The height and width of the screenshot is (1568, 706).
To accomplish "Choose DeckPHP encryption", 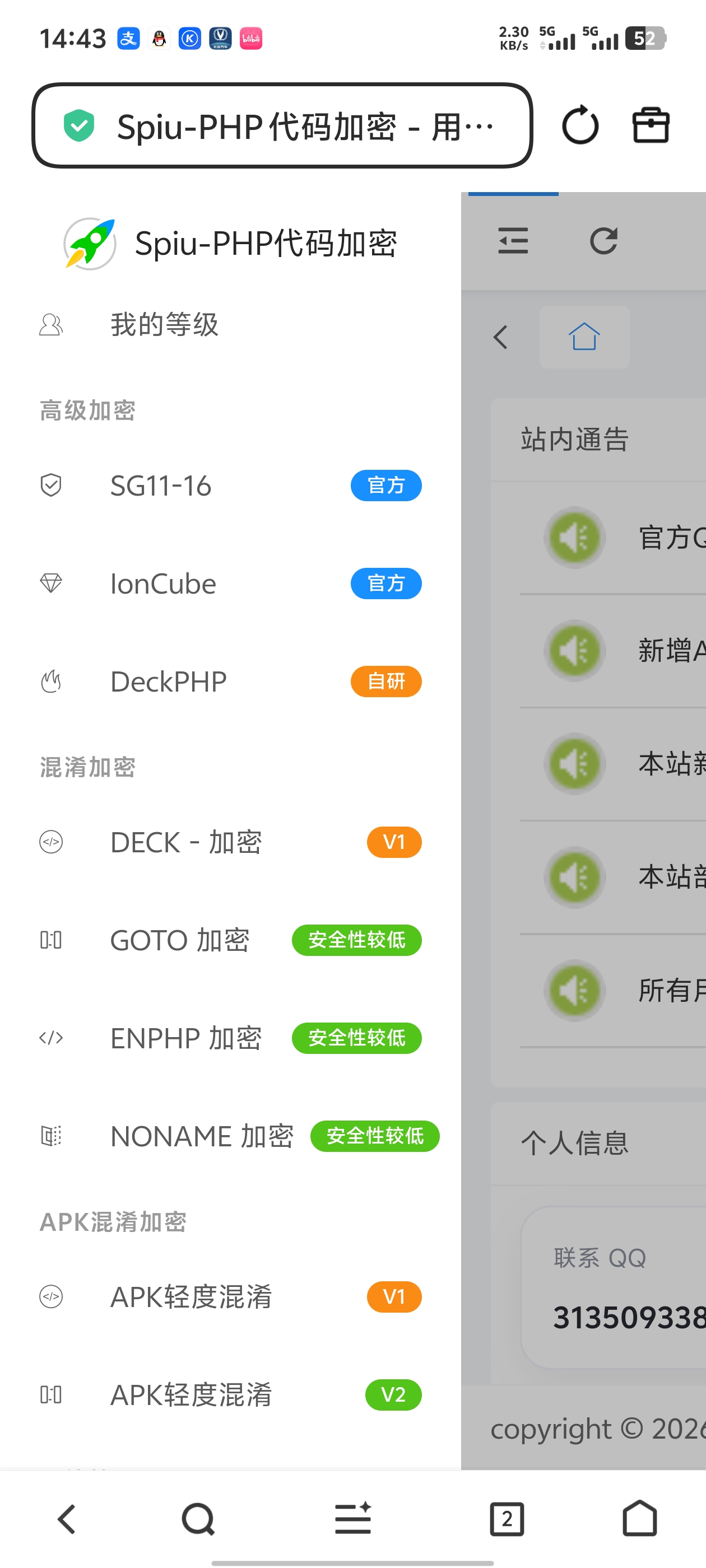I will (168, 682).
